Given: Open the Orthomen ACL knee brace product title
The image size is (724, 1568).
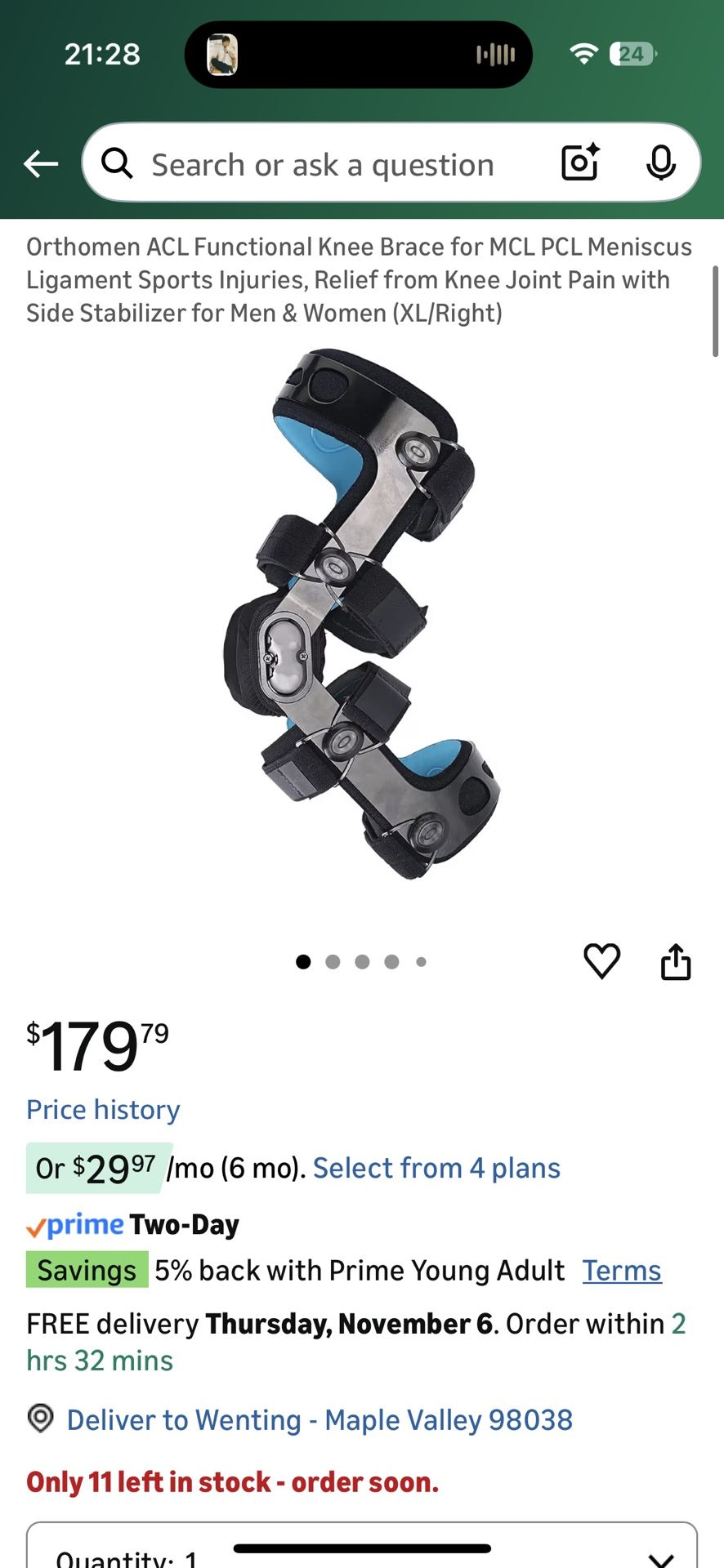Looking at the screenshot, I should coord(360,279).
